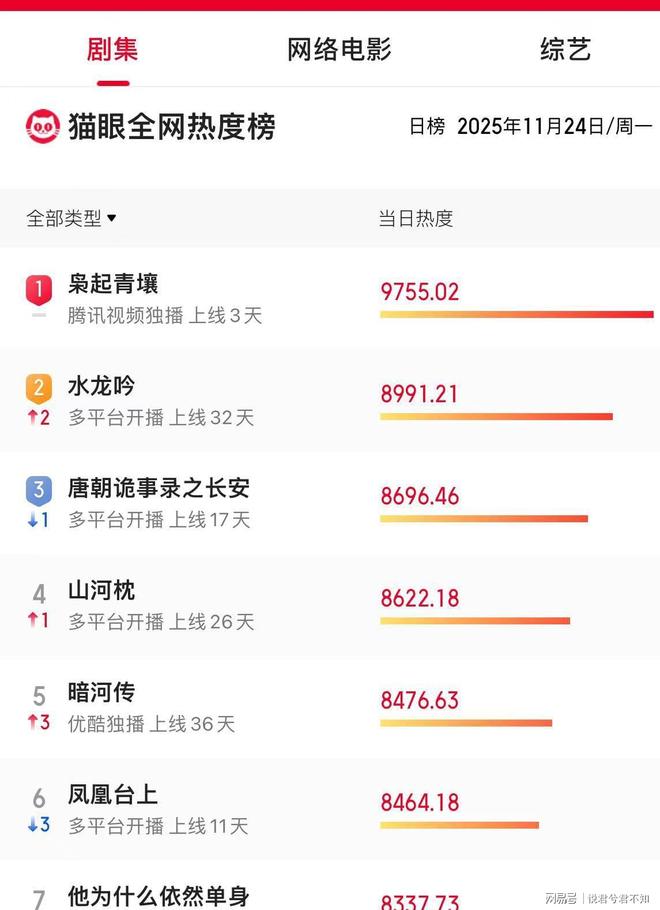Image resolution: width=660 pixels, height=910 pixels.
Task: Expand the 全部类型 filter dropdown
Action: coord(71,218)
